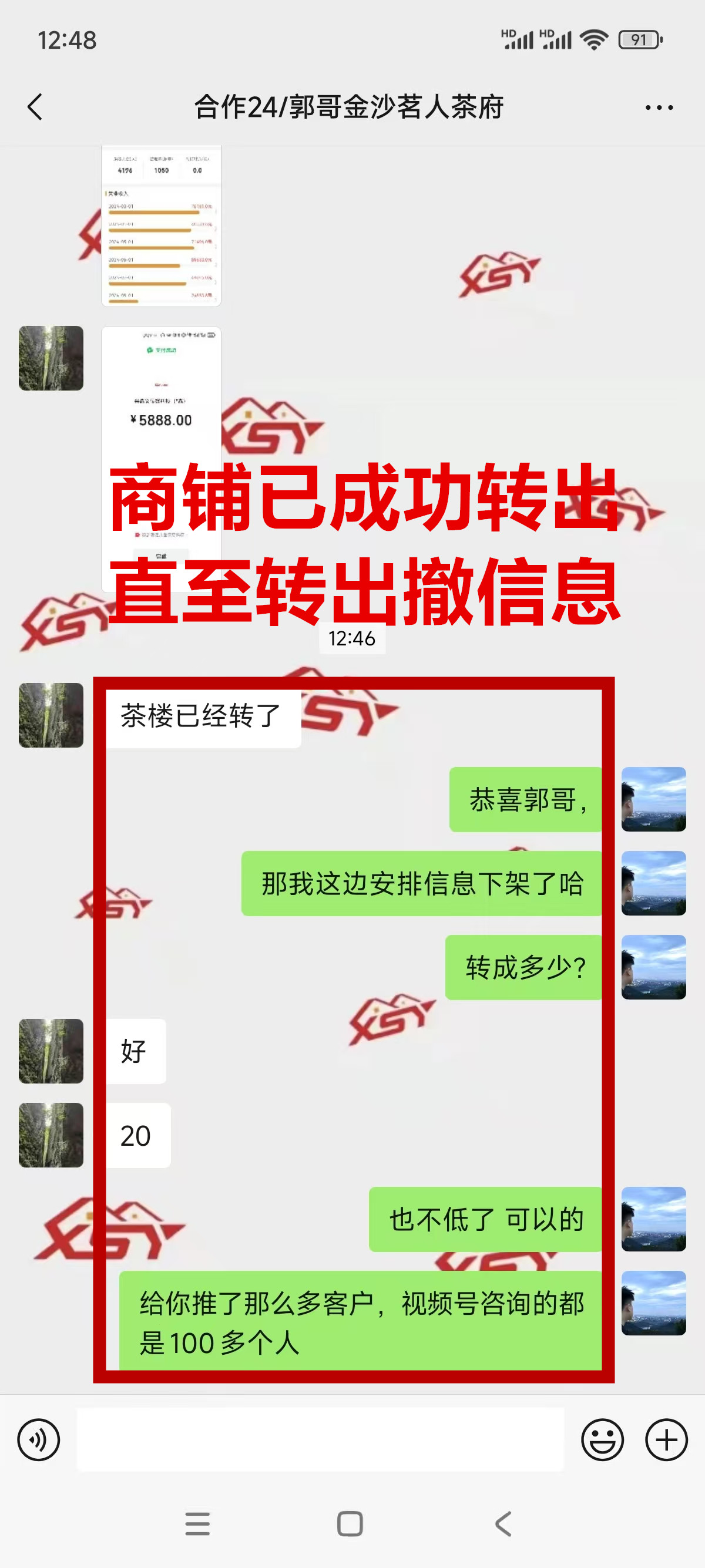Screen dimensions: 705x1568
Task: Open the emoji sticker panel
Action: [x=602, y=1439]
